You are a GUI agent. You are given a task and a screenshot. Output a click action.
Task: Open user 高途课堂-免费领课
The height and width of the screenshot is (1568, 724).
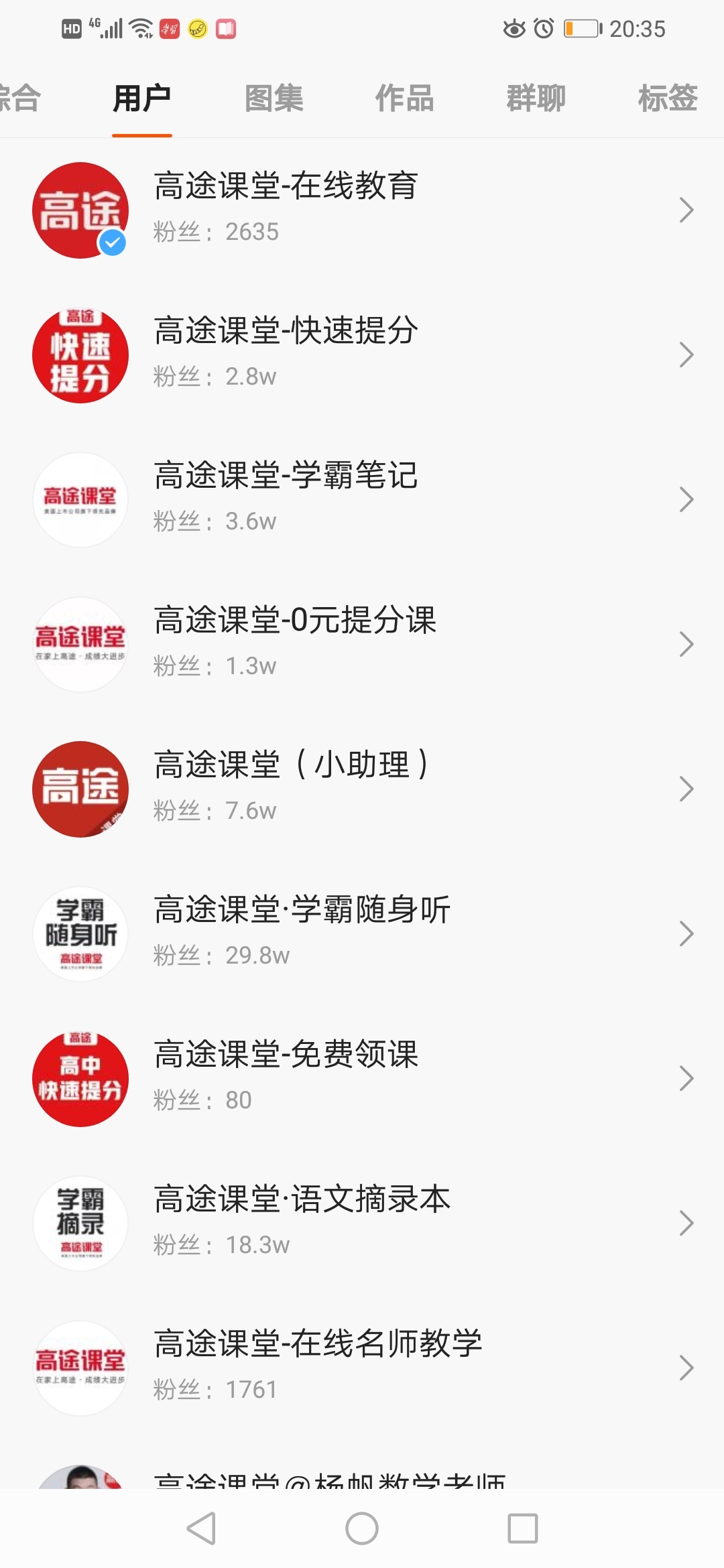coord(362,1078)
